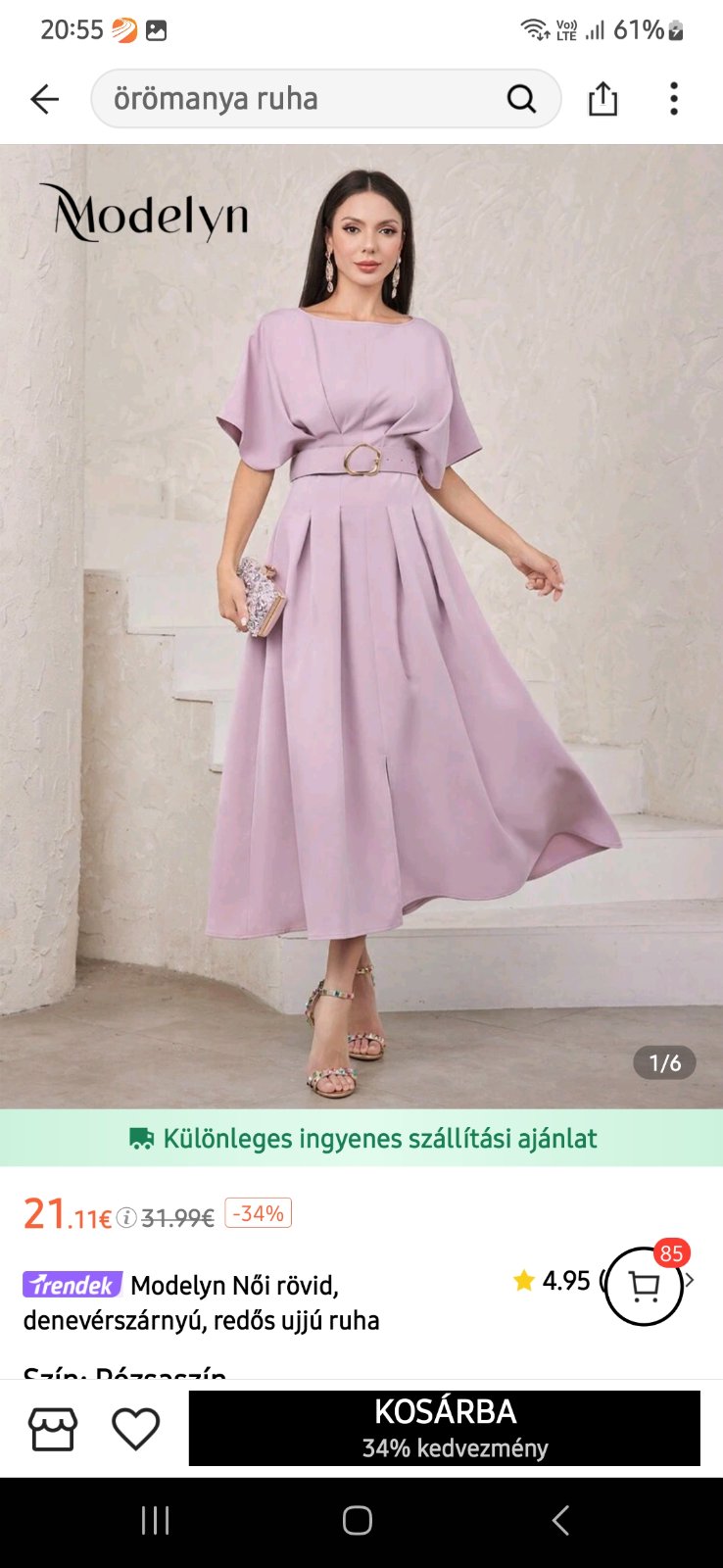
Task: Open recent apps from navigation bar
Action: (x=156, y=1521)
